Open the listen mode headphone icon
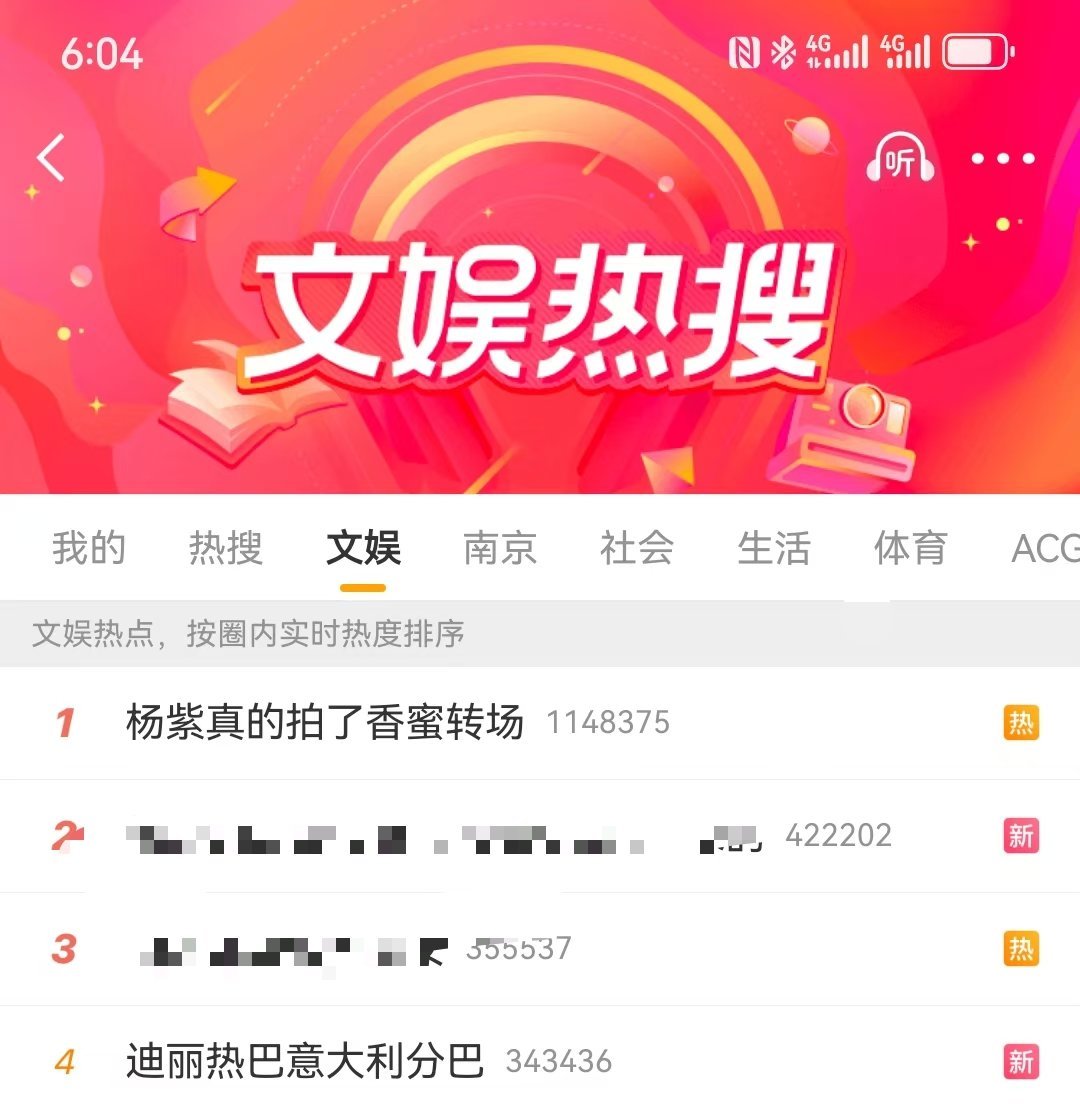This screenshot has width=1080, height=1116. pyautogui.click(x=899, y=158)
